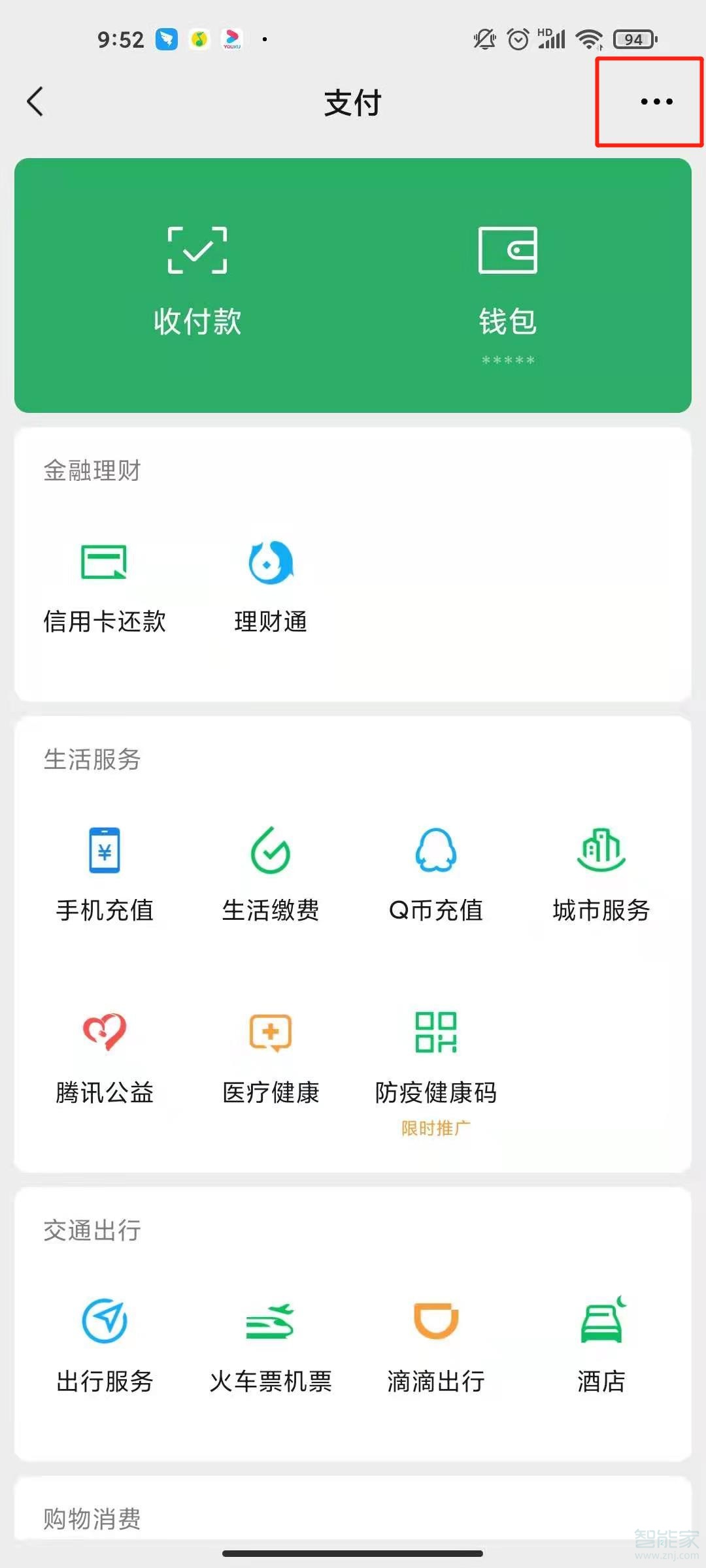
Task: Select 出行服务 travel services
Action: pos(105,1346)
